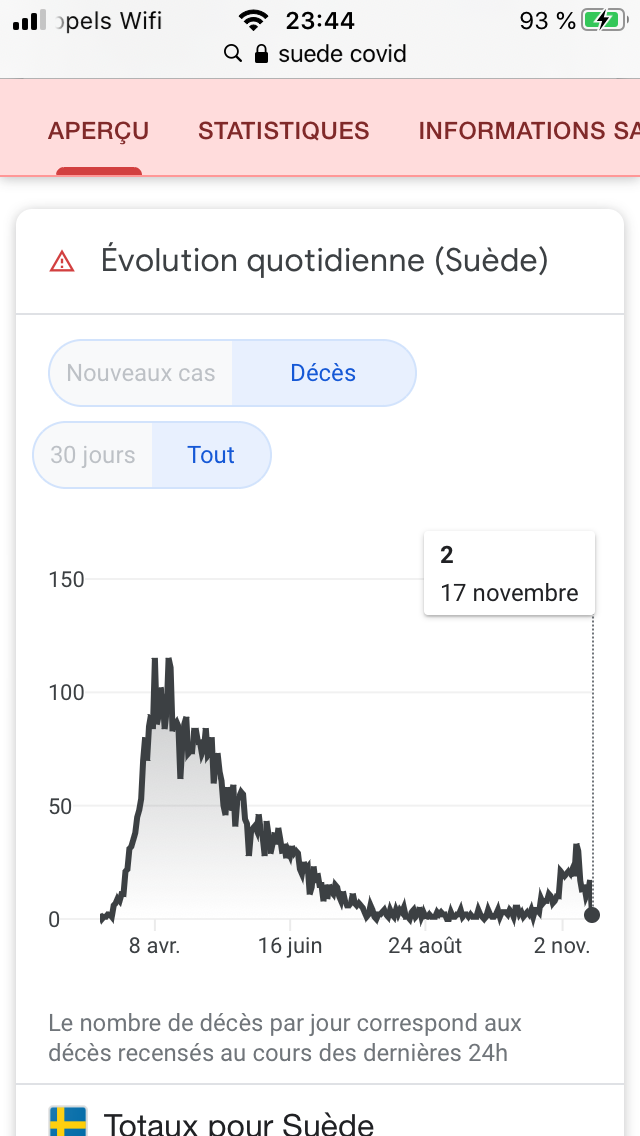The image size is (640, 1136).
Task: Select the Décès chart option
Action: pos(323,373)
